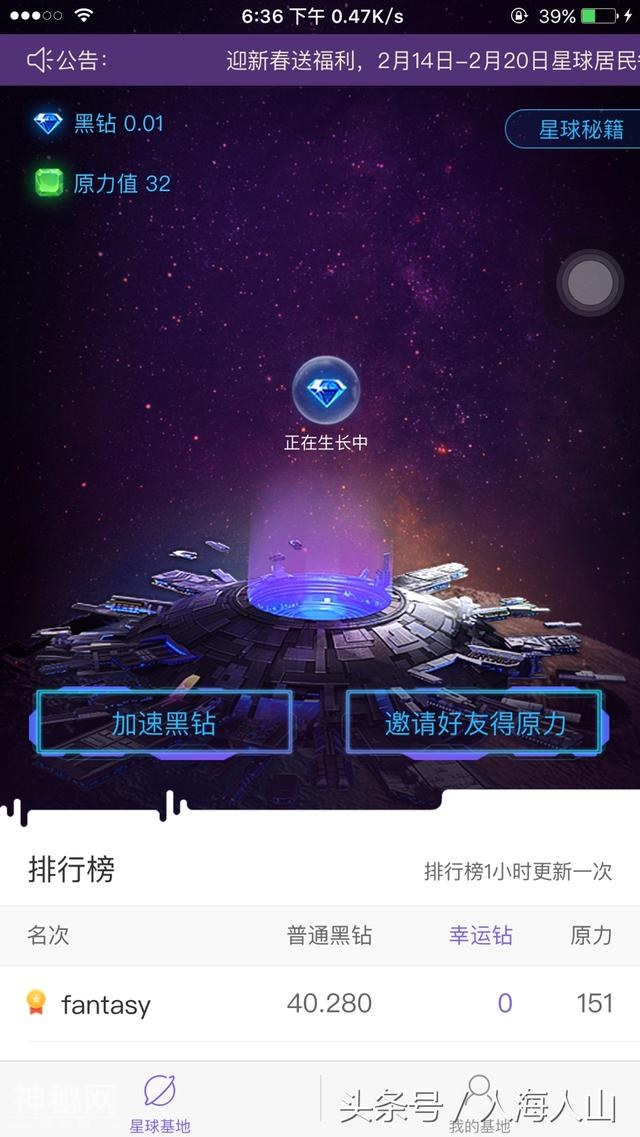Tap the AssistiveTouch floating button
Viewport: 640px width, 1137px height.
(x=590, y=284)
